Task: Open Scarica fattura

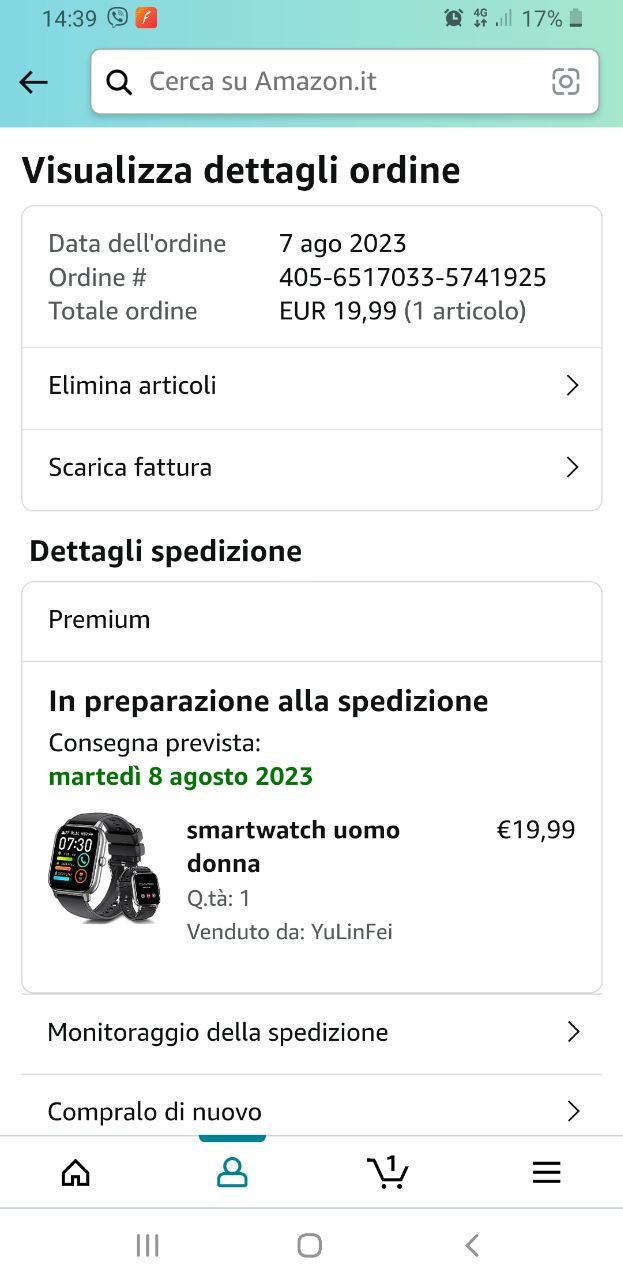Action: coord(312,467)
